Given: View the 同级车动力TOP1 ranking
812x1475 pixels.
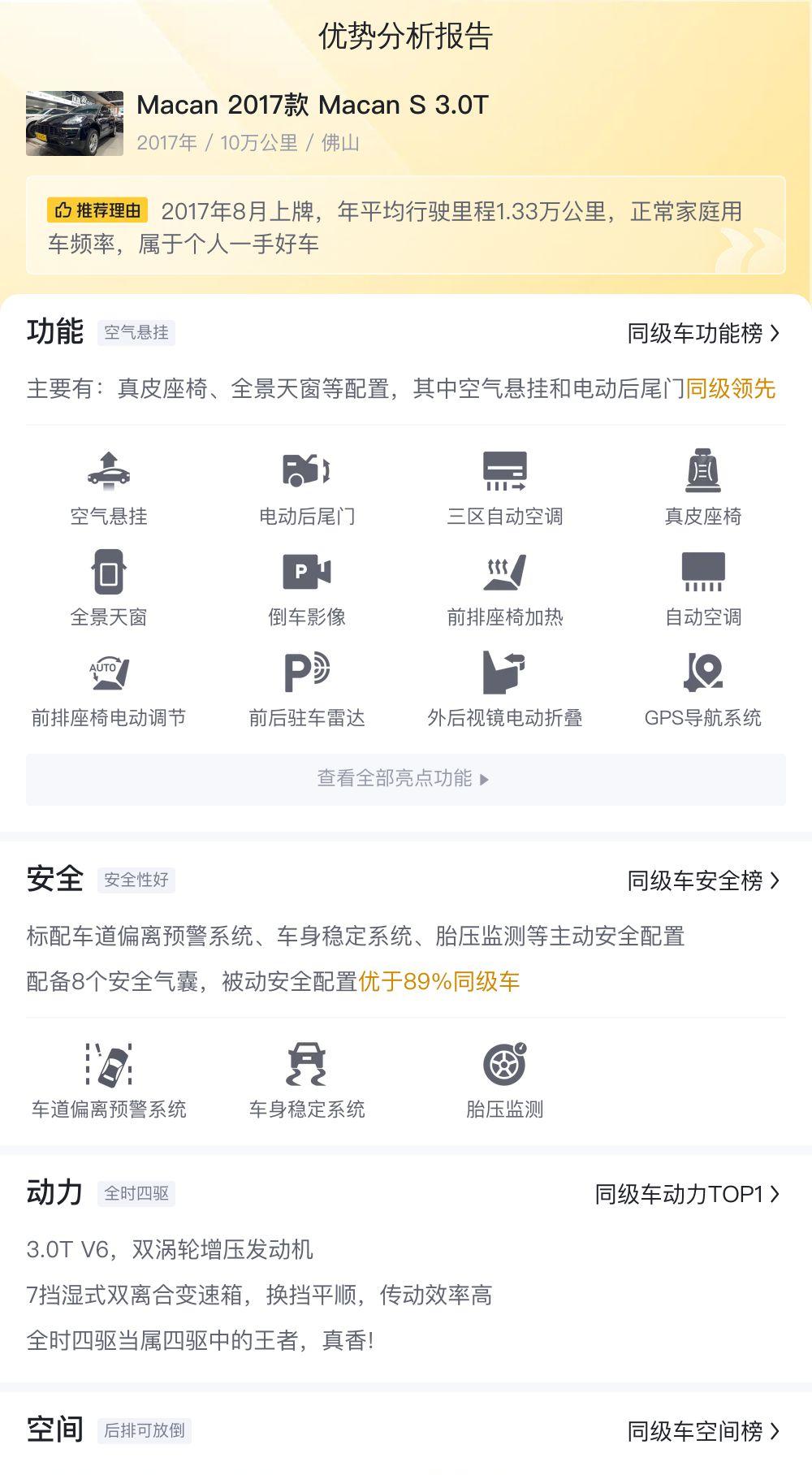Looking at the screenshot, I should click(x=687, y=1194).
